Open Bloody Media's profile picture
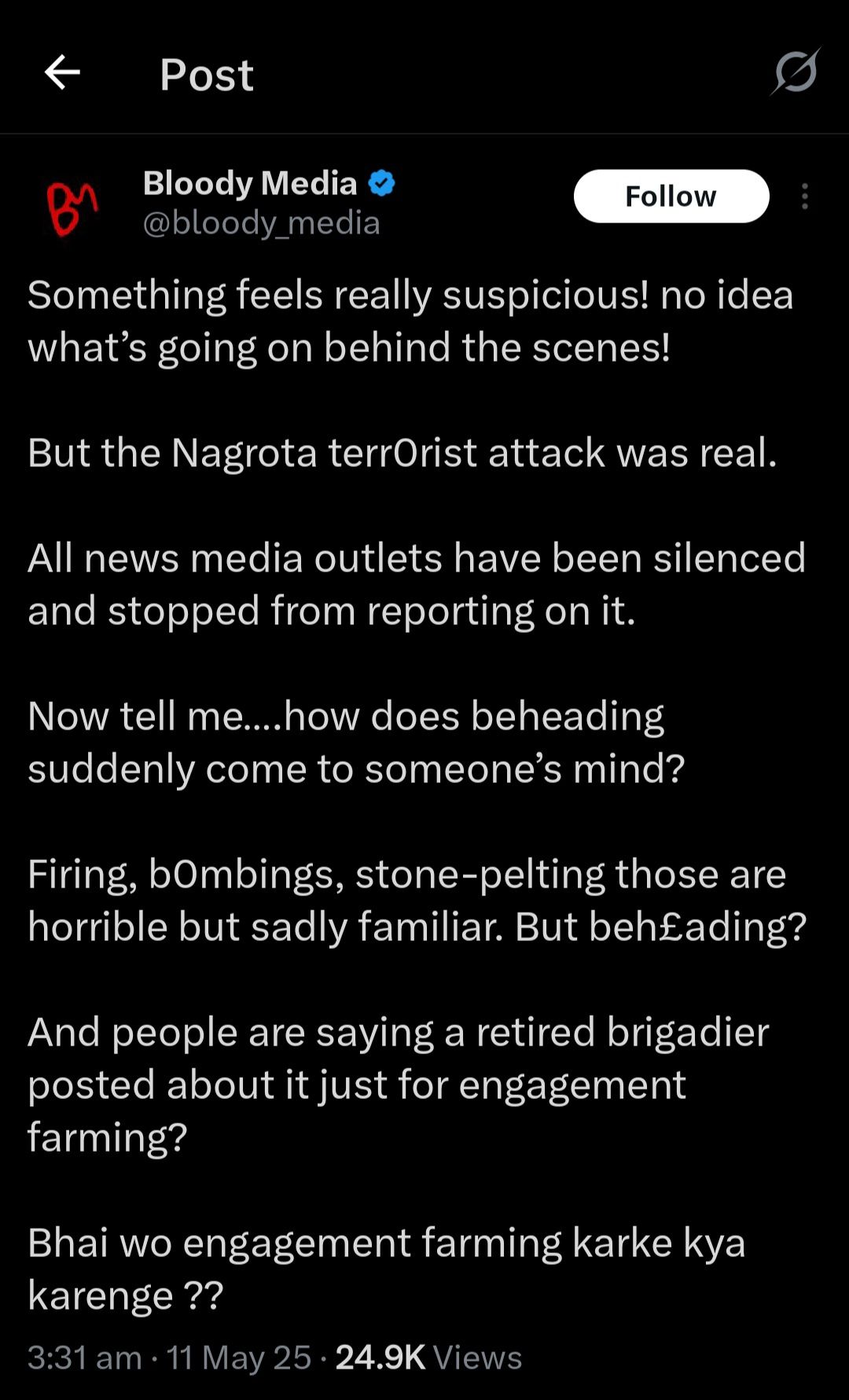 click(72, 208)
